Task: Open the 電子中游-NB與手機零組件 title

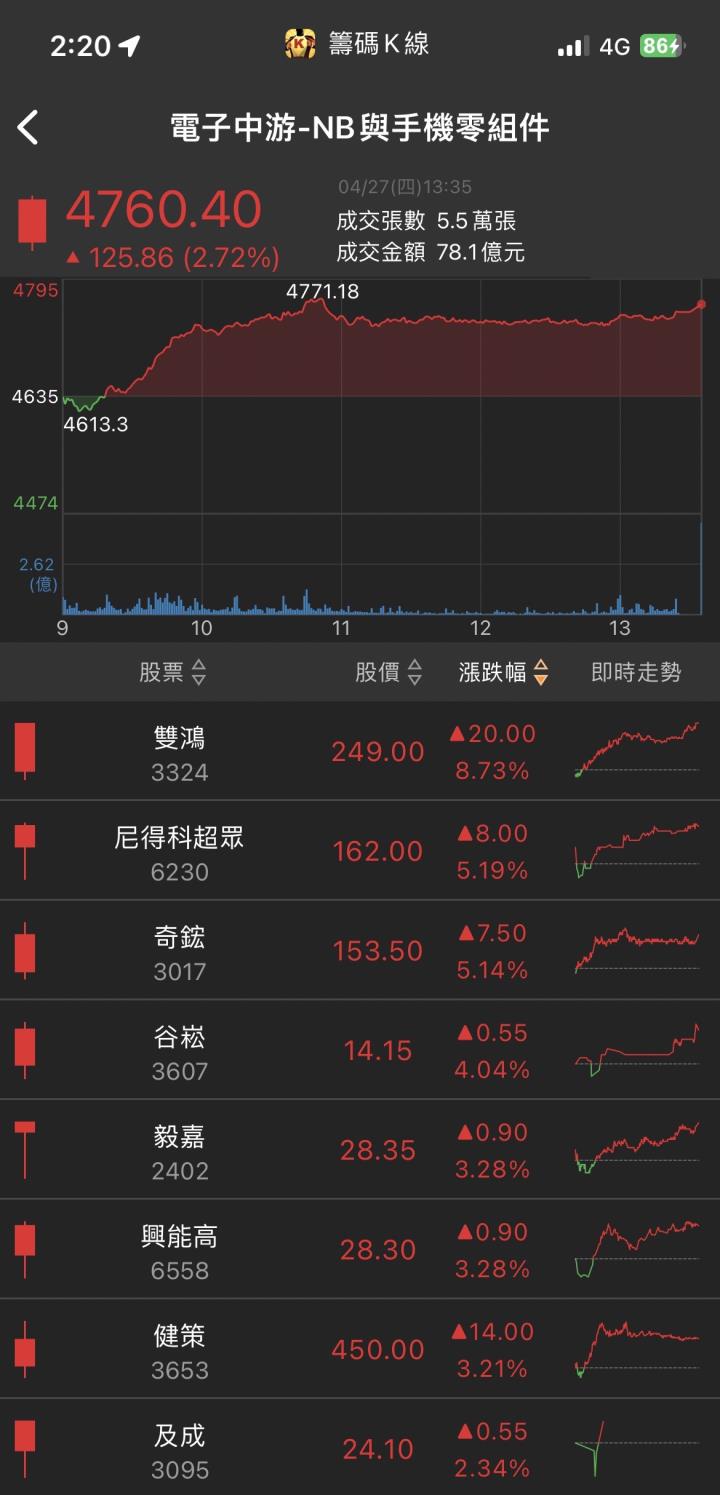Action: click(360, 127)
